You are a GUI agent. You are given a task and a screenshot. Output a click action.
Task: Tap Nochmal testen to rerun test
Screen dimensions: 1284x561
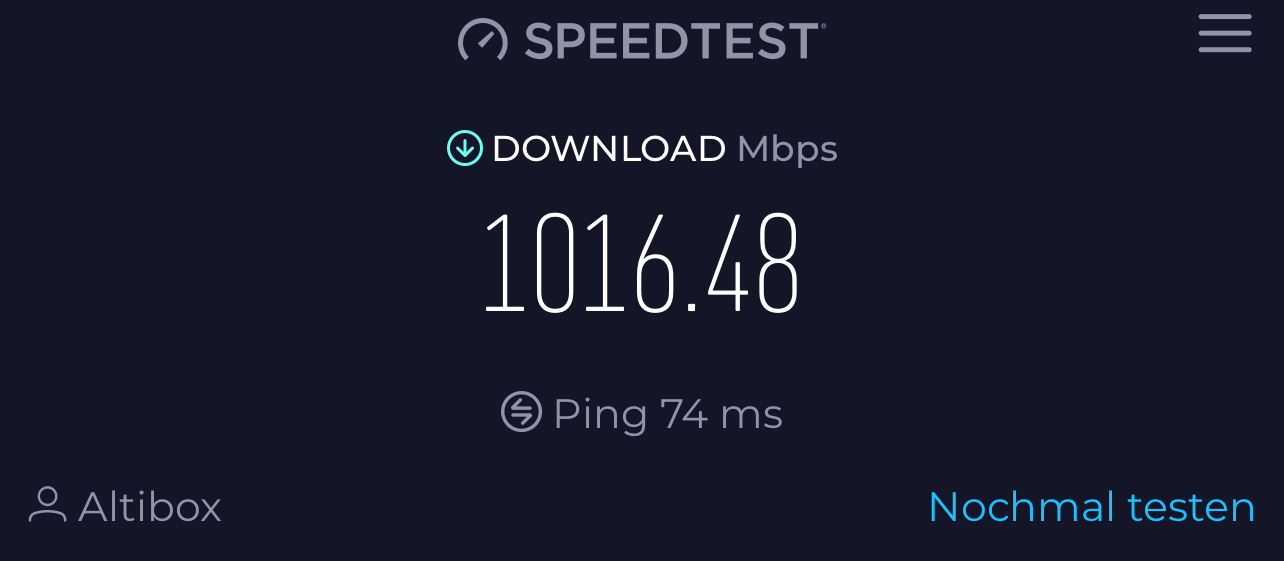coord(1091,506)
